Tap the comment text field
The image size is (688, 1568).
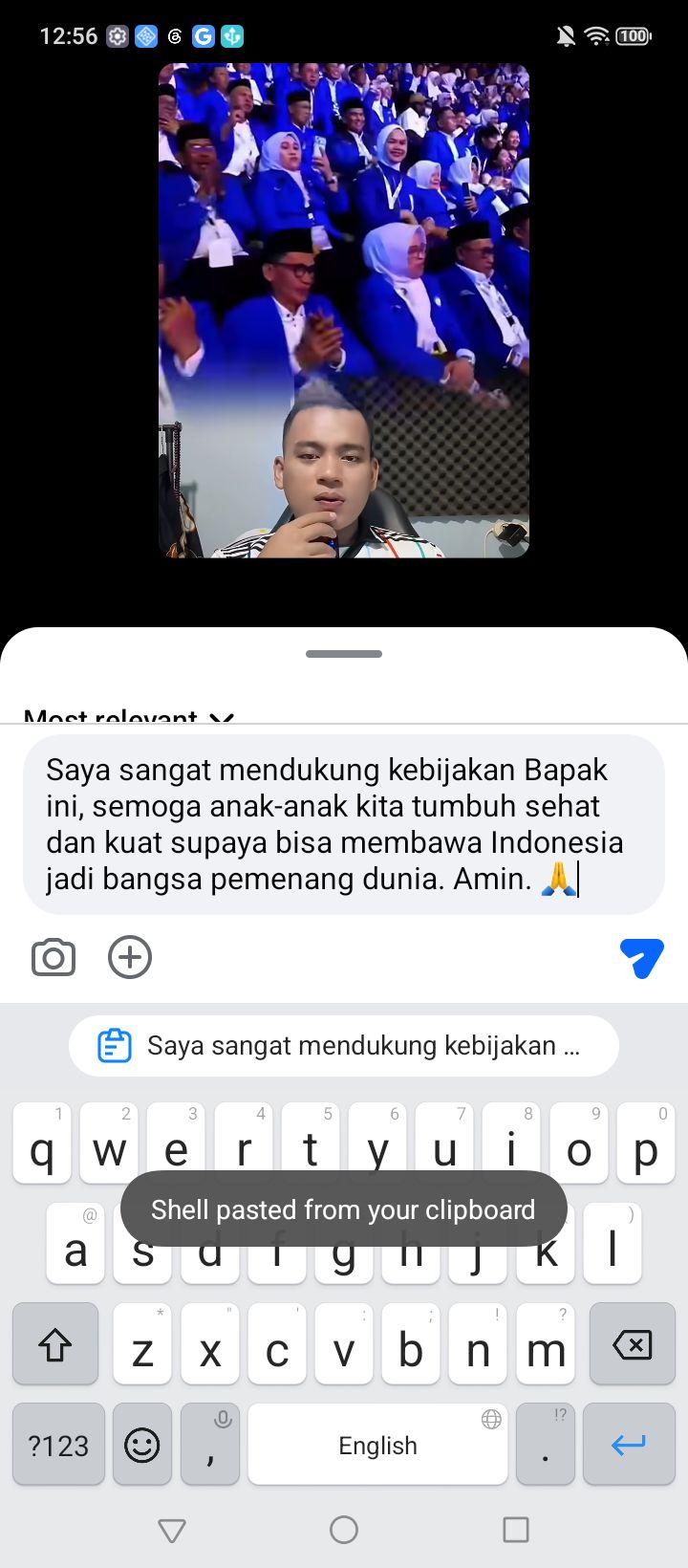coord(344,824)
